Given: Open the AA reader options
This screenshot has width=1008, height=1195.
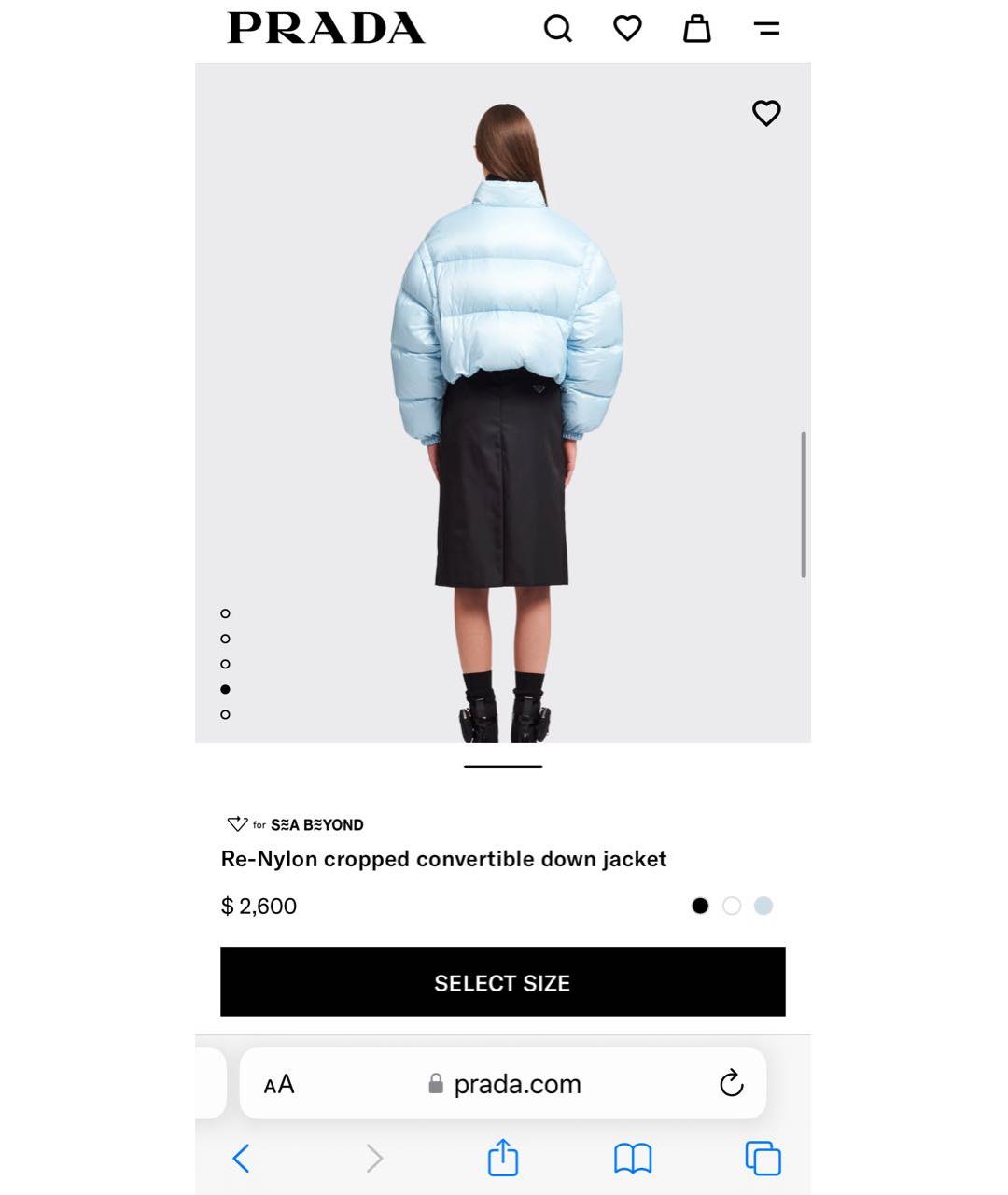Looking at the screenshot, I should [279, 1084].
